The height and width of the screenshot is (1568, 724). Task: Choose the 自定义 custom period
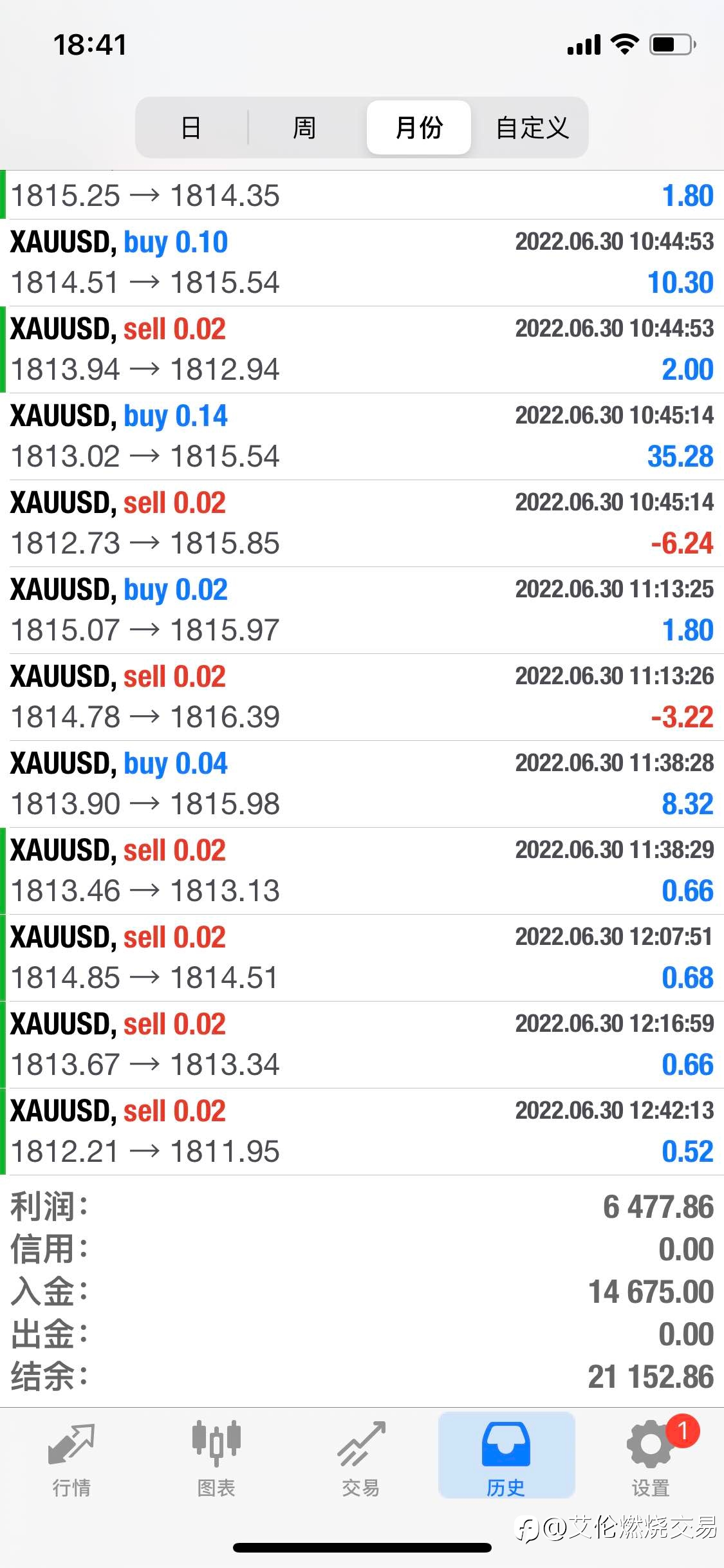532,127
